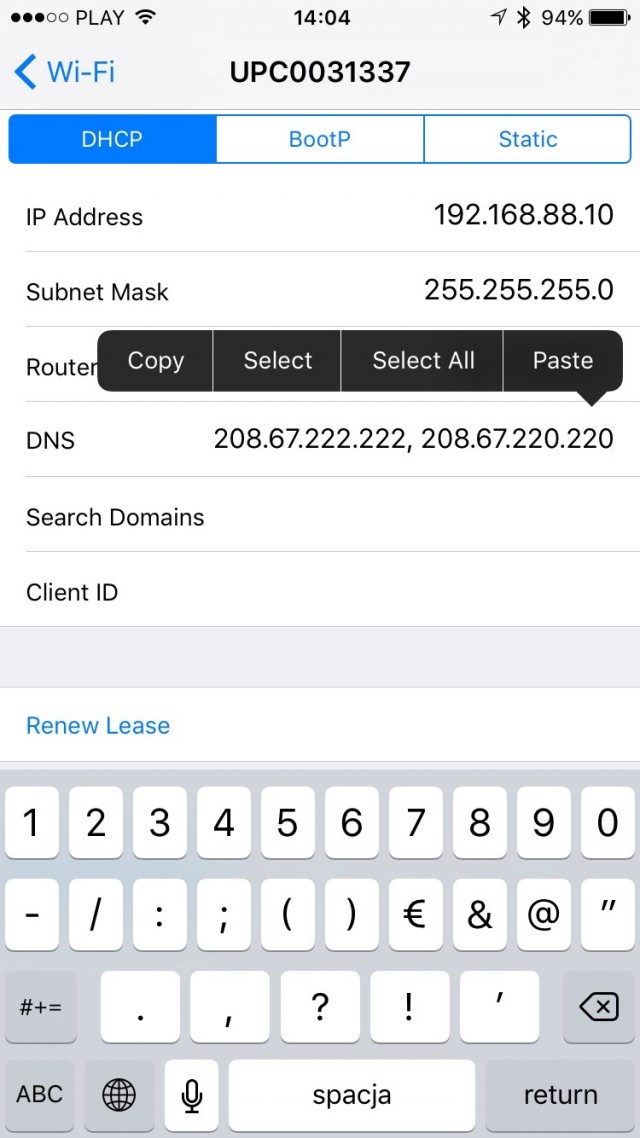Choose Select All in the edit menu
Screen dimensions: 640x1138
(423, 361)
